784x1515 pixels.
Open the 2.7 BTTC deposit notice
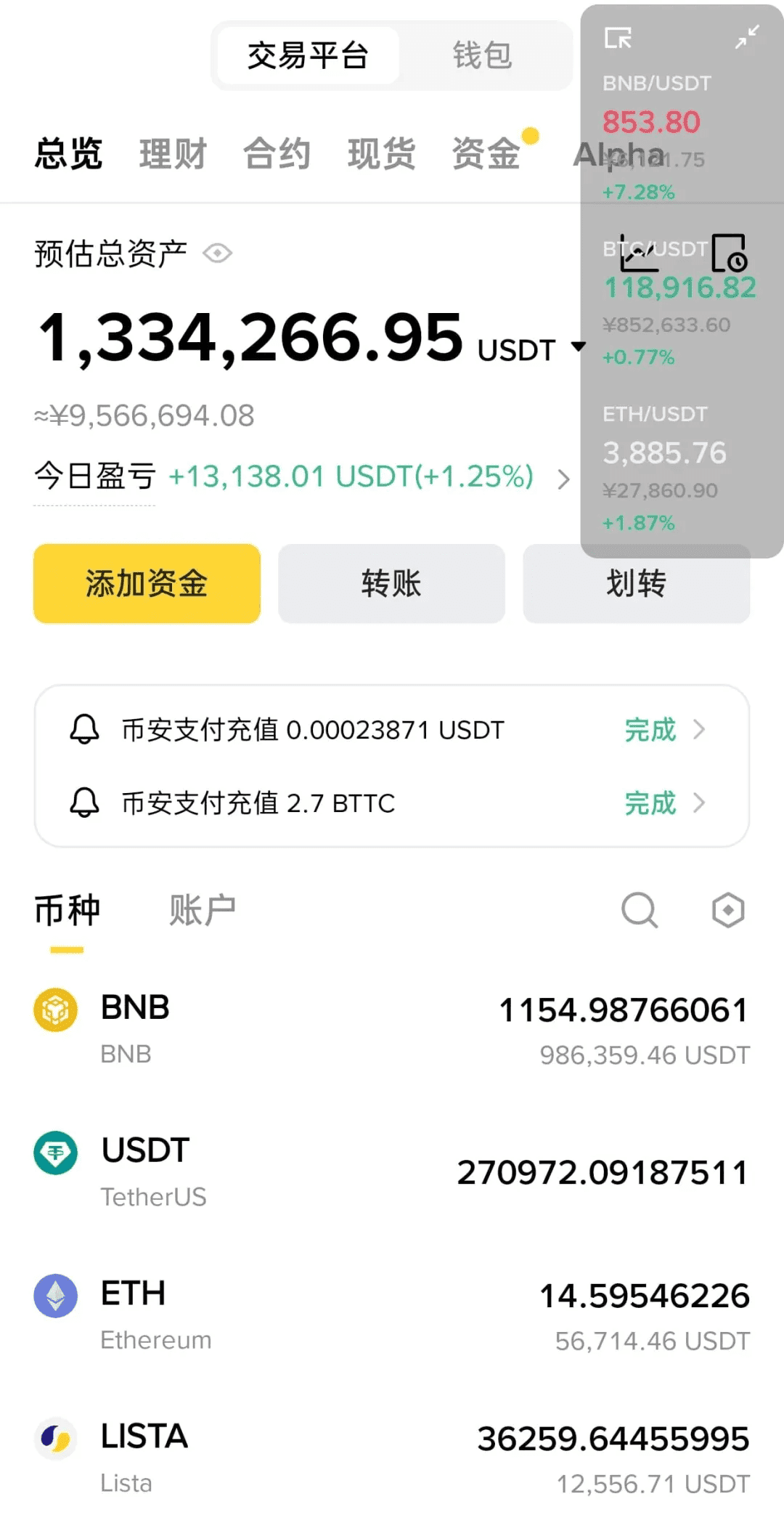(x=392, y=803)
